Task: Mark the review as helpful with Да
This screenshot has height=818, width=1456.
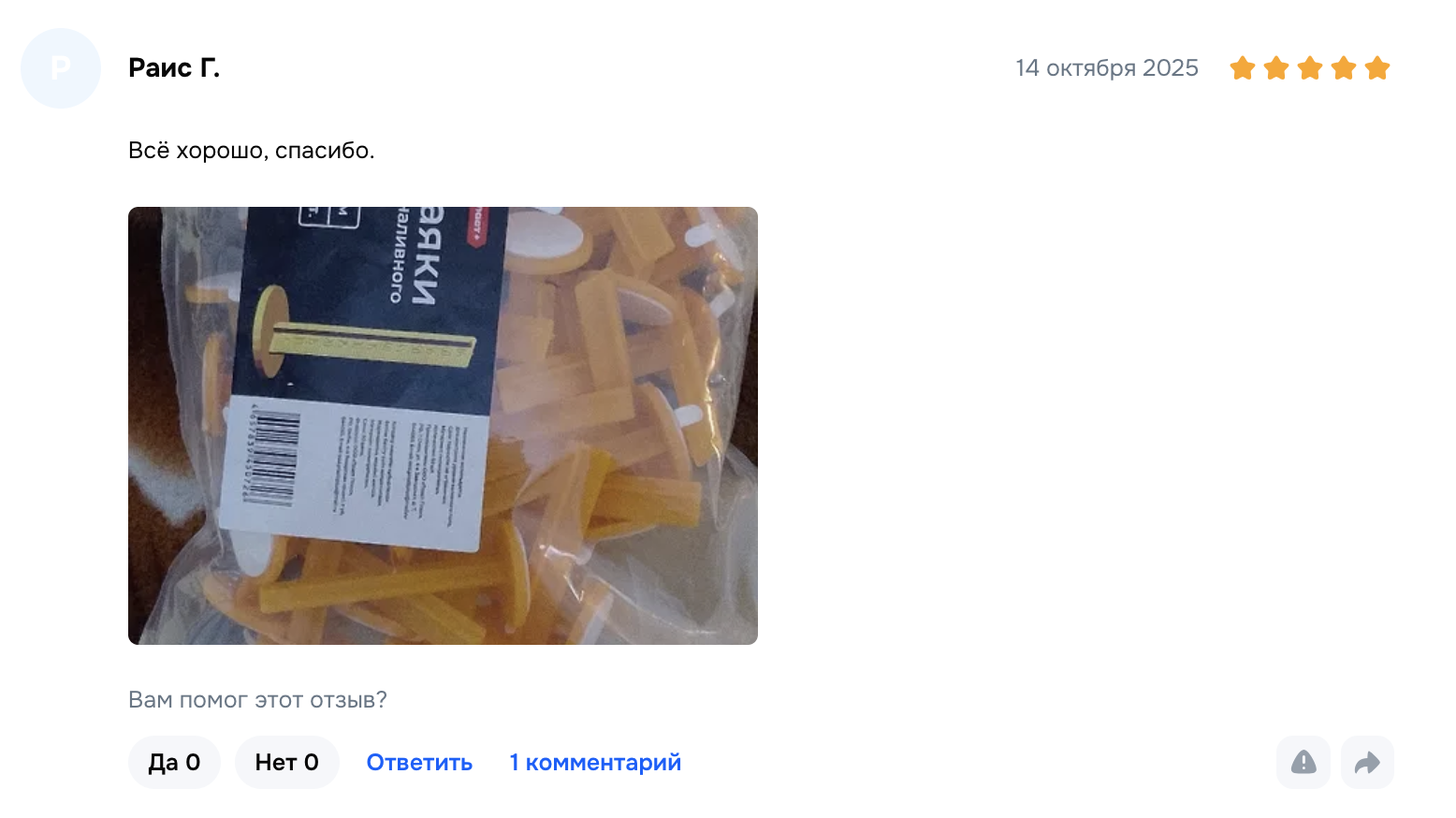Action: (x=174, y=763)
